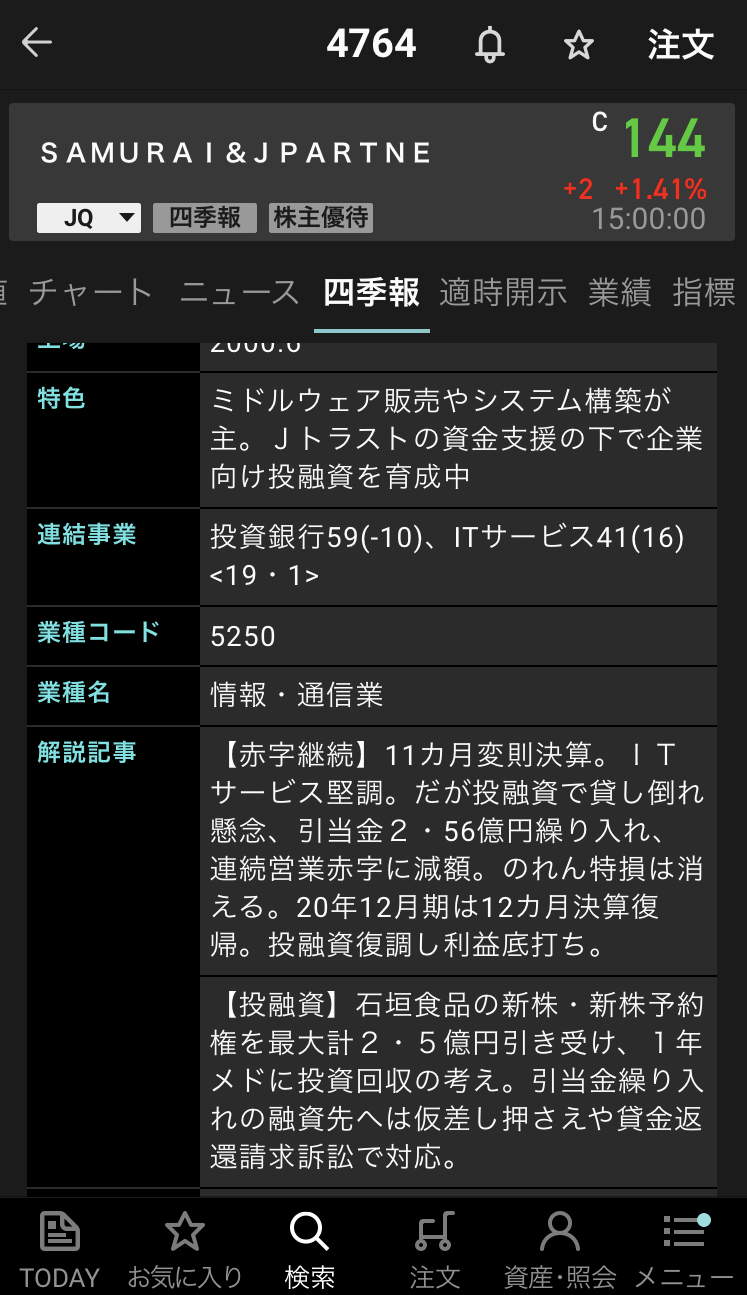Open the 業績 tab
Screen dimensions: 747x1295
point(619,292)
